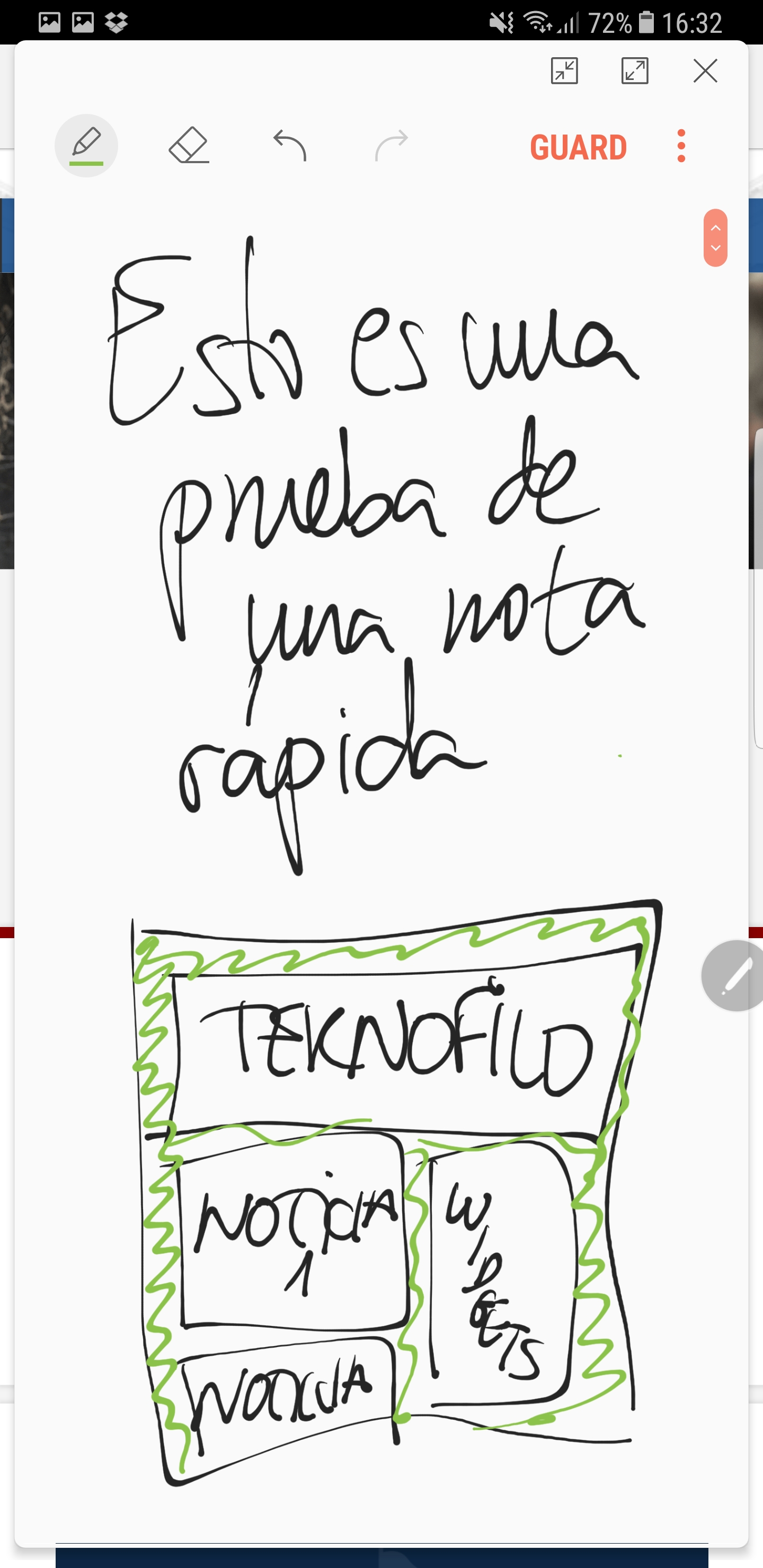The width and height of the screenshot is (763, 1568).
Task: Select the eraser tool
Action: coord(189,146)
